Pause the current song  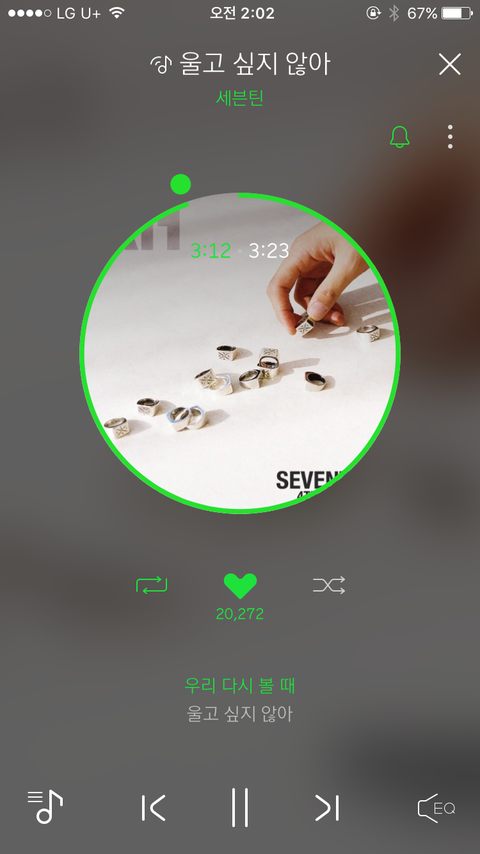(240, 807)
